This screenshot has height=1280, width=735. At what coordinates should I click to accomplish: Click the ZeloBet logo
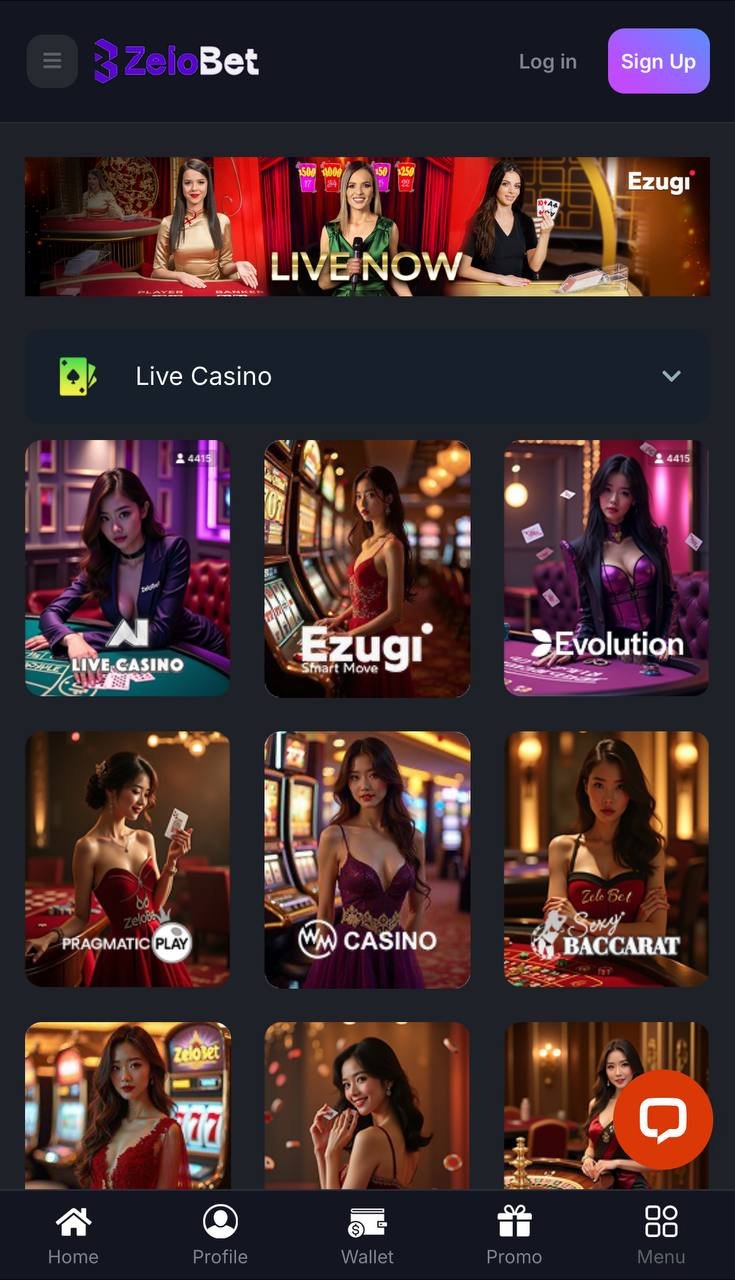176,61
